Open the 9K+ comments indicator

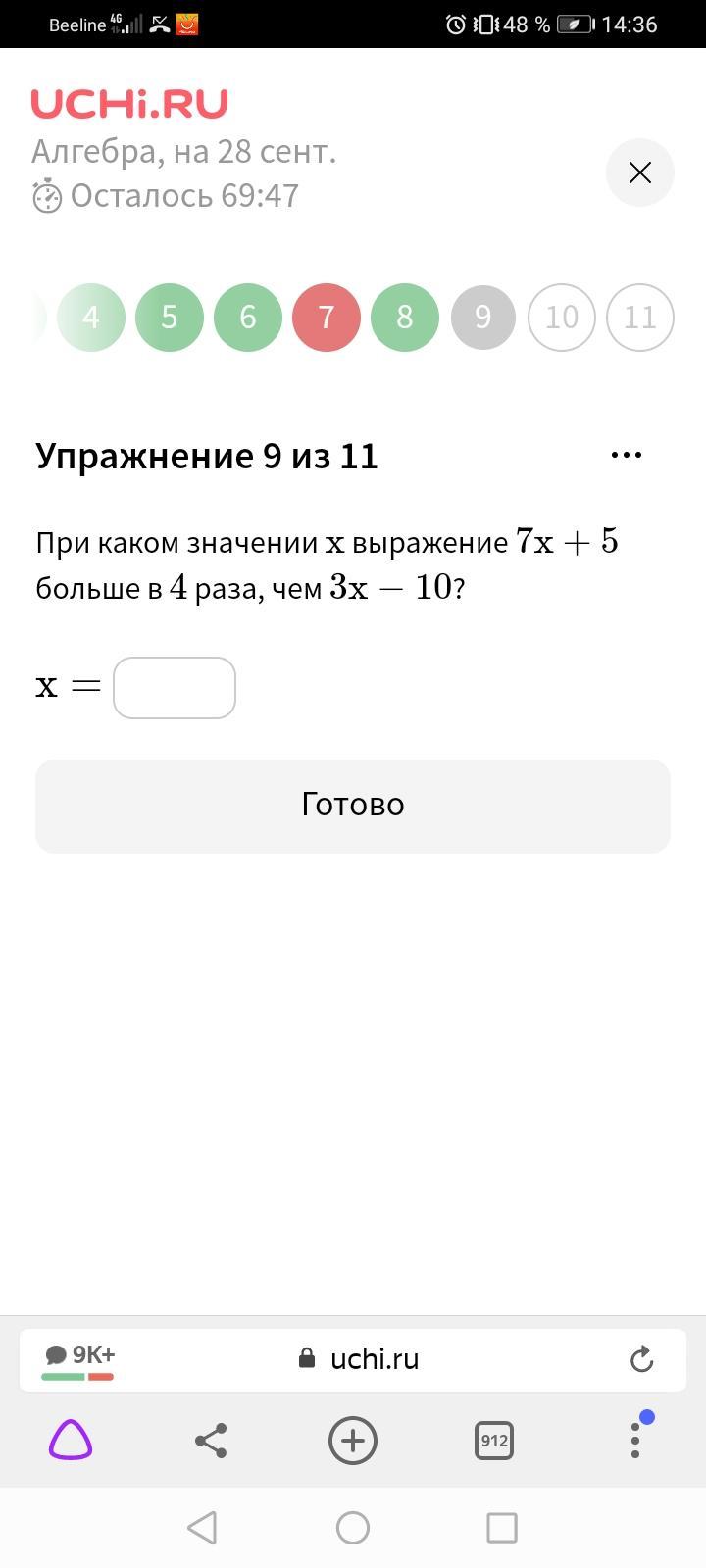[78, 1358]
